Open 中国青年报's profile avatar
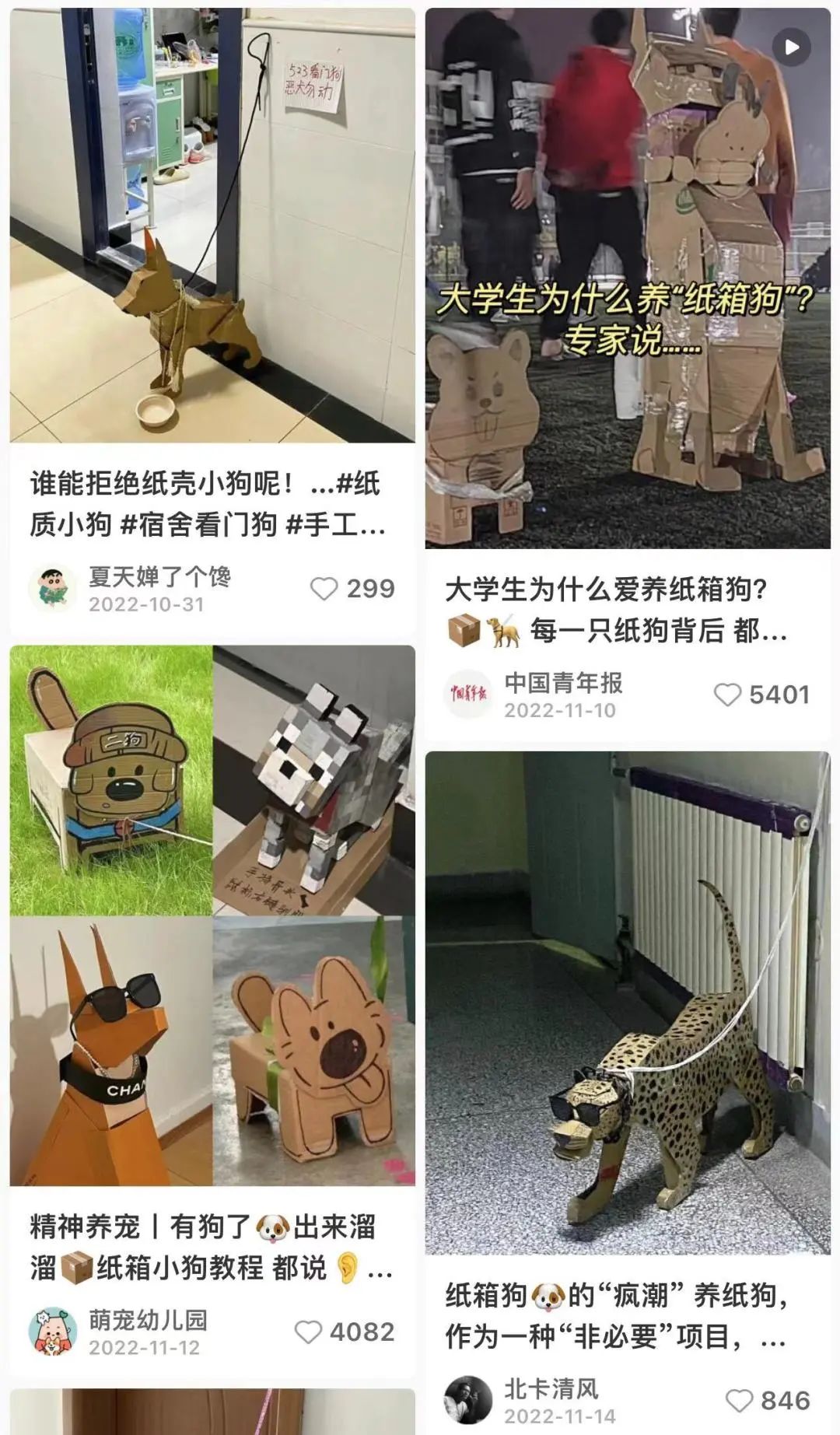 (467, 694)
